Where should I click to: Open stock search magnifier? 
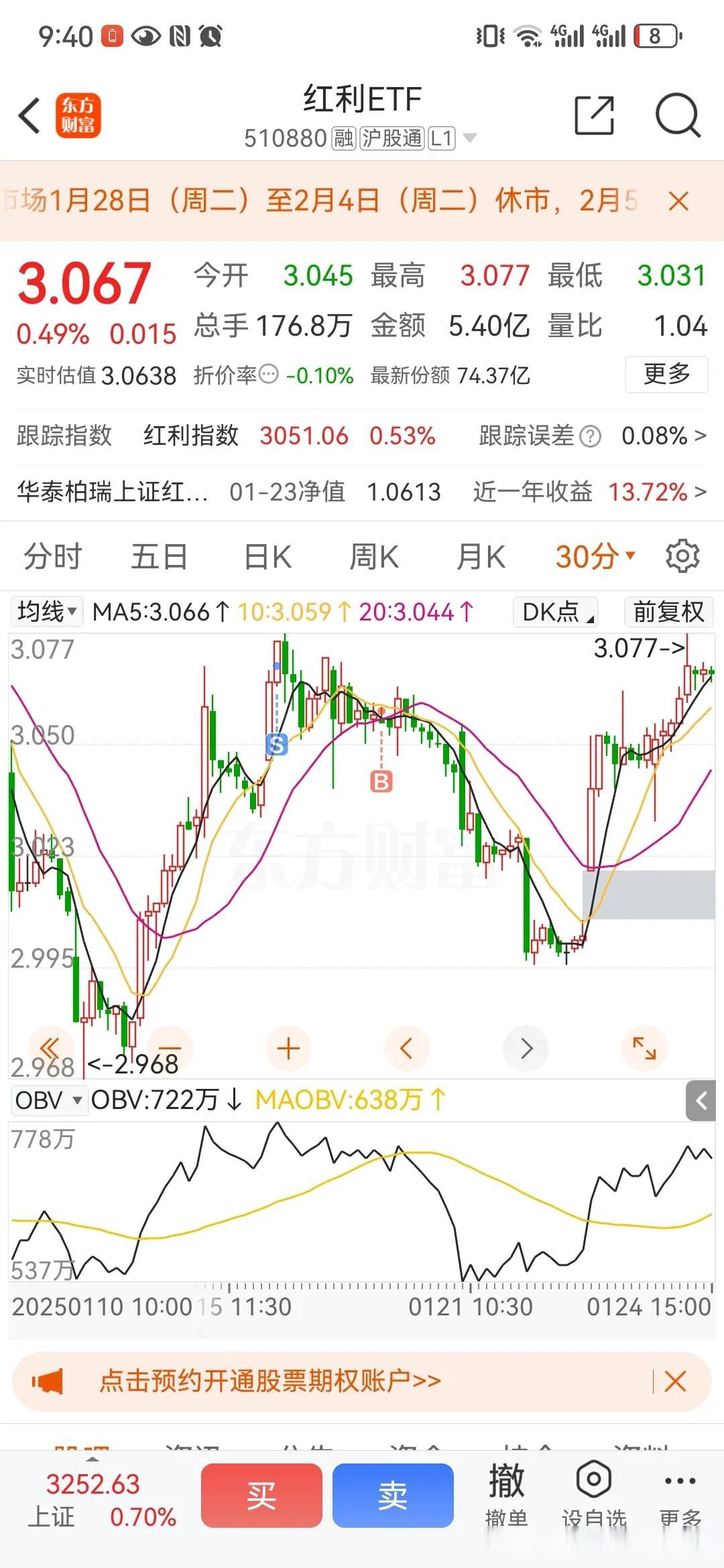(678, 115)
